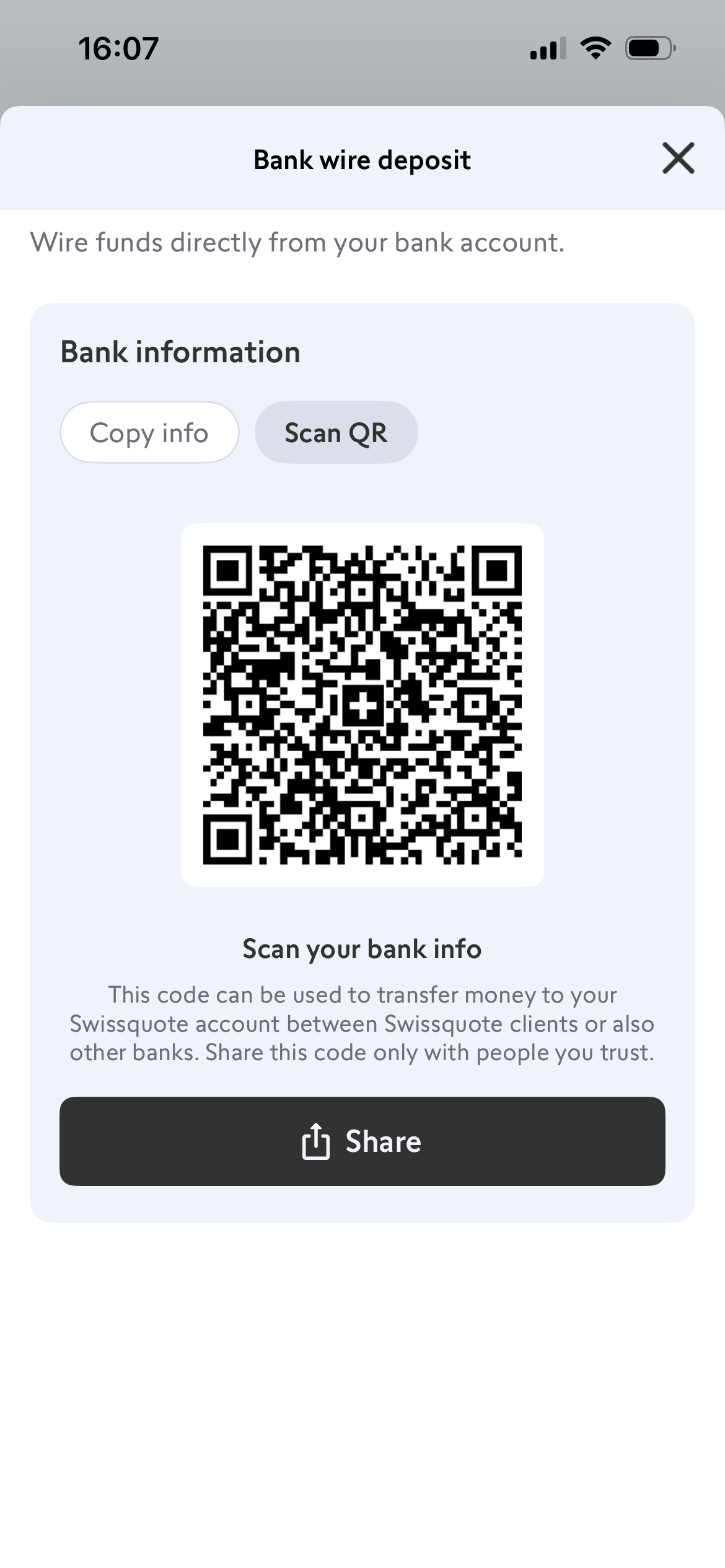Tap the share icon inside the Share button
The image size is (725, 1568).
[316, 1141]
